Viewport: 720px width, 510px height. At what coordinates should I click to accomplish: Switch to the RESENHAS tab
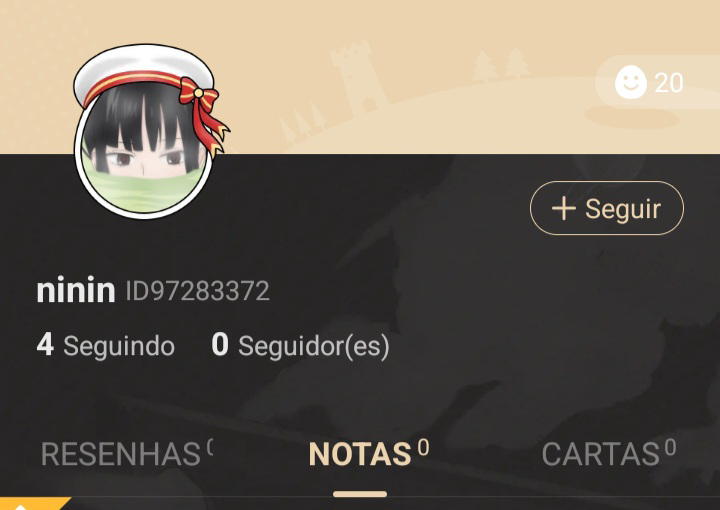[x=121, y=454]
